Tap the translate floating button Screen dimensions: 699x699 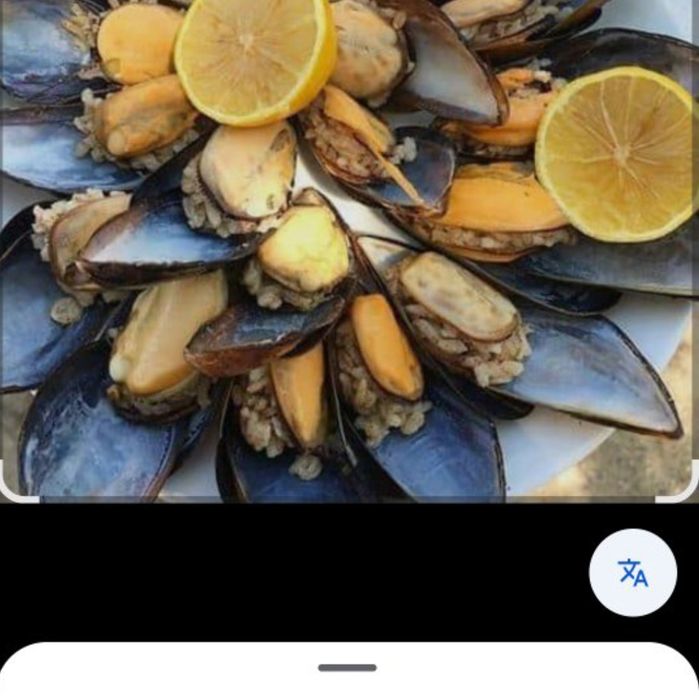click(632, 572)
